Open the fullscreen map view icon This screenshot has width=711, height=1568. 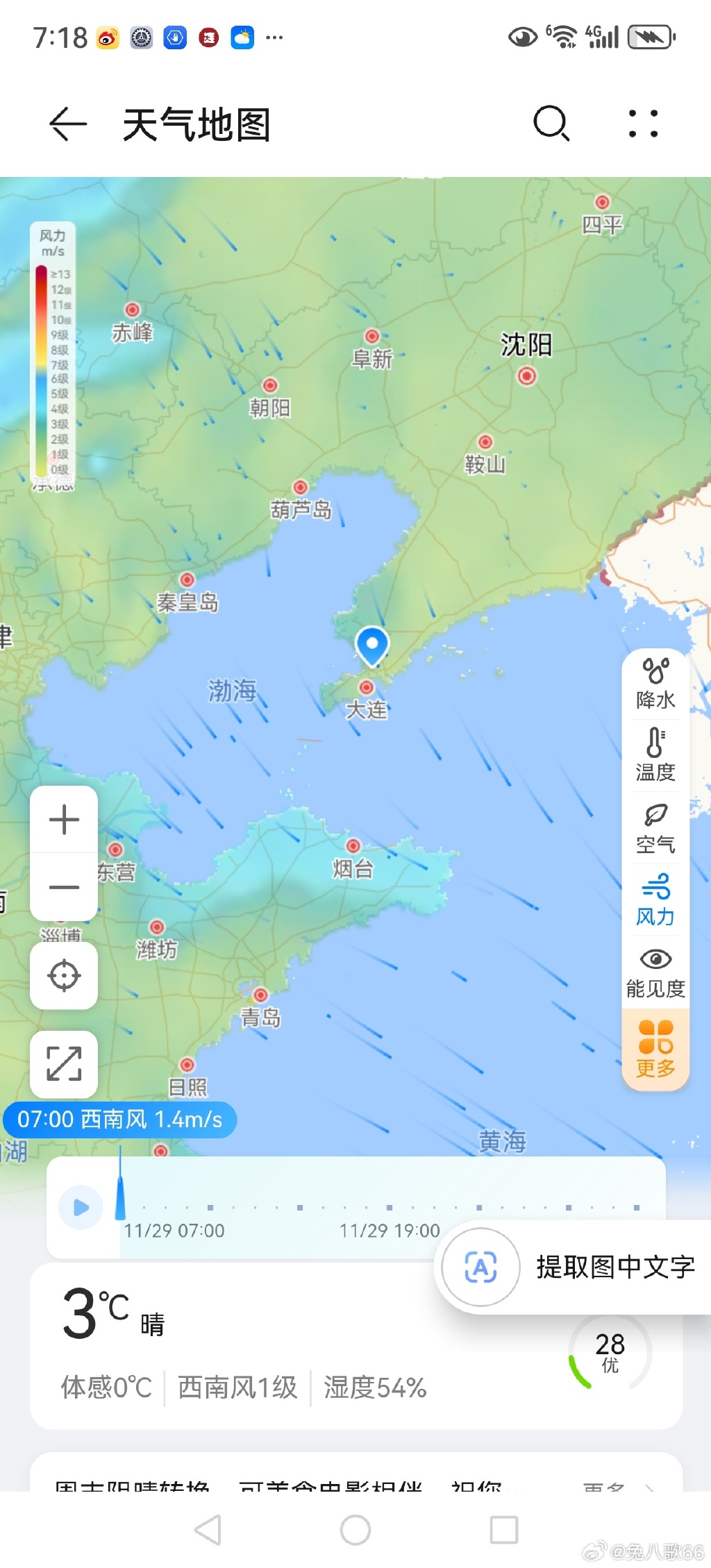64,1064
